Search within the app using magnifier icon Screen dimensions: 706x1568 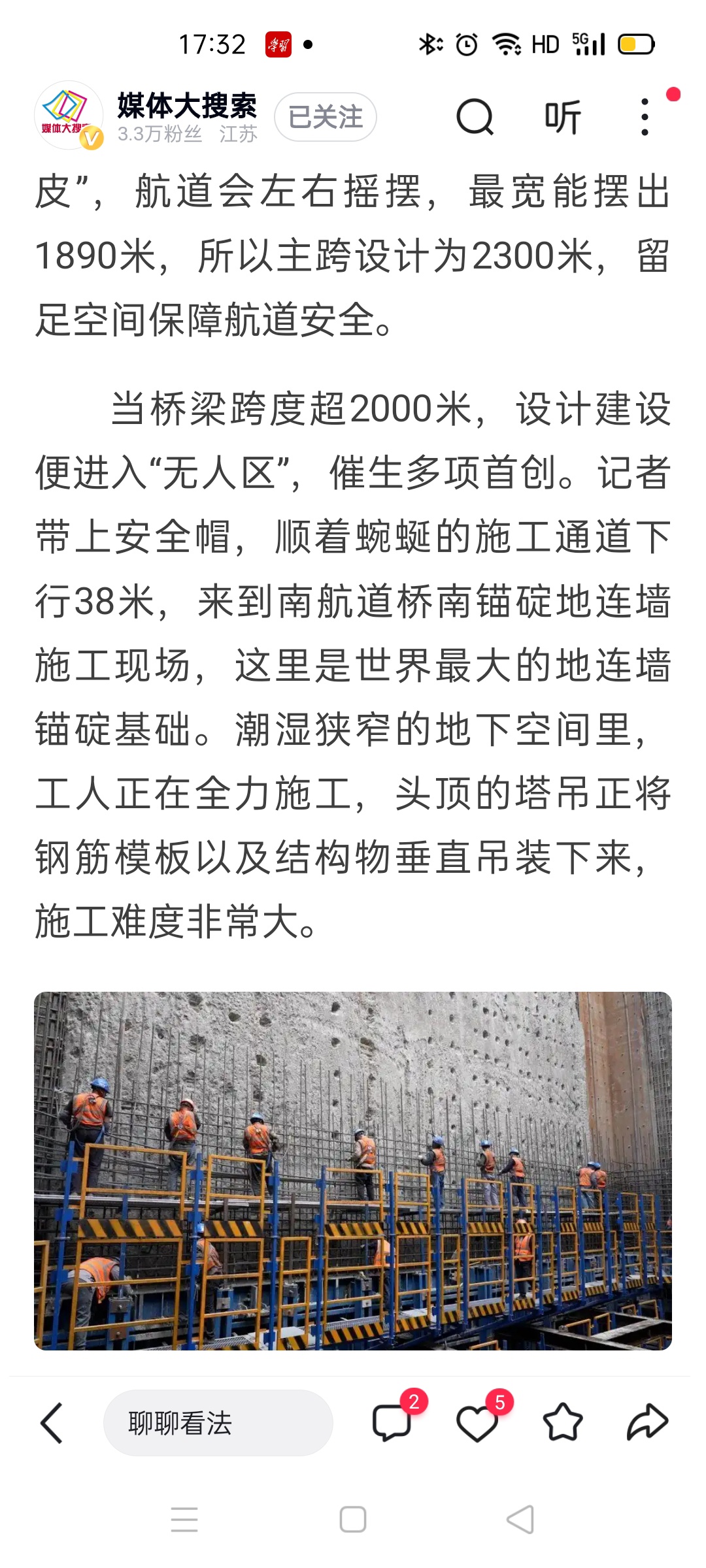coord(475,118)
